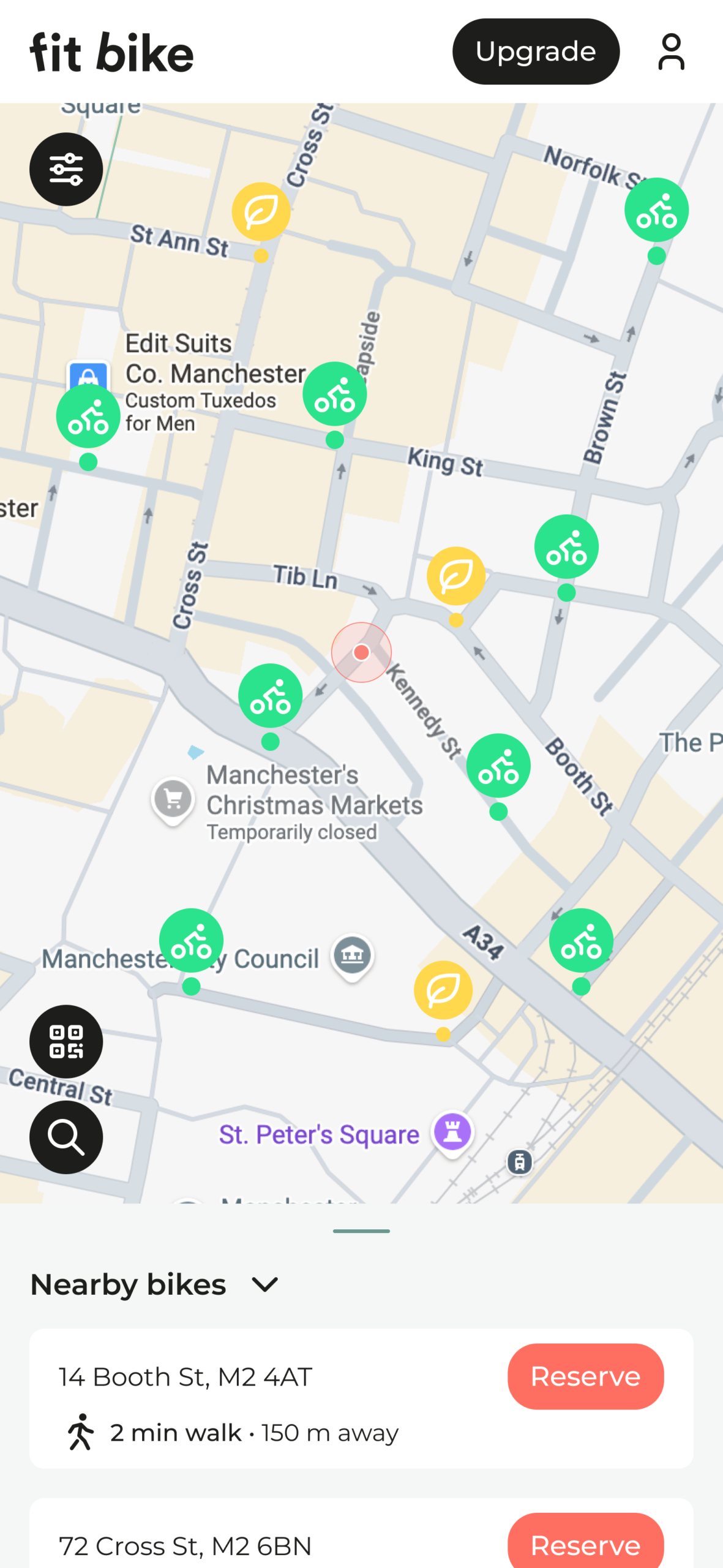The width and height of the screenshot is (723, 1568).
Task: Open the map filter settings
Action: [66, 169]
